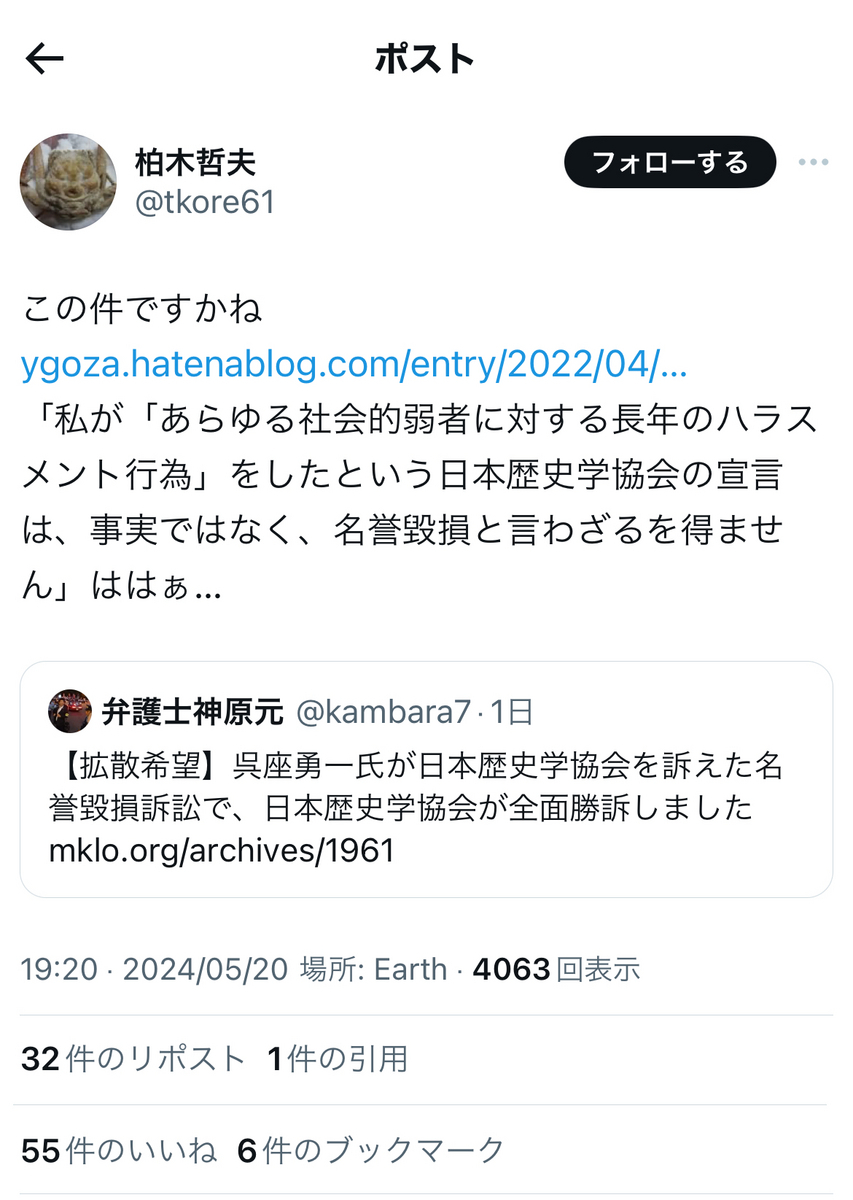This screenshot has height=1200, width=853.
Task: Open 柏木哲夫's profile avatar
Action: pyautogui.click(x=69, y=181)
